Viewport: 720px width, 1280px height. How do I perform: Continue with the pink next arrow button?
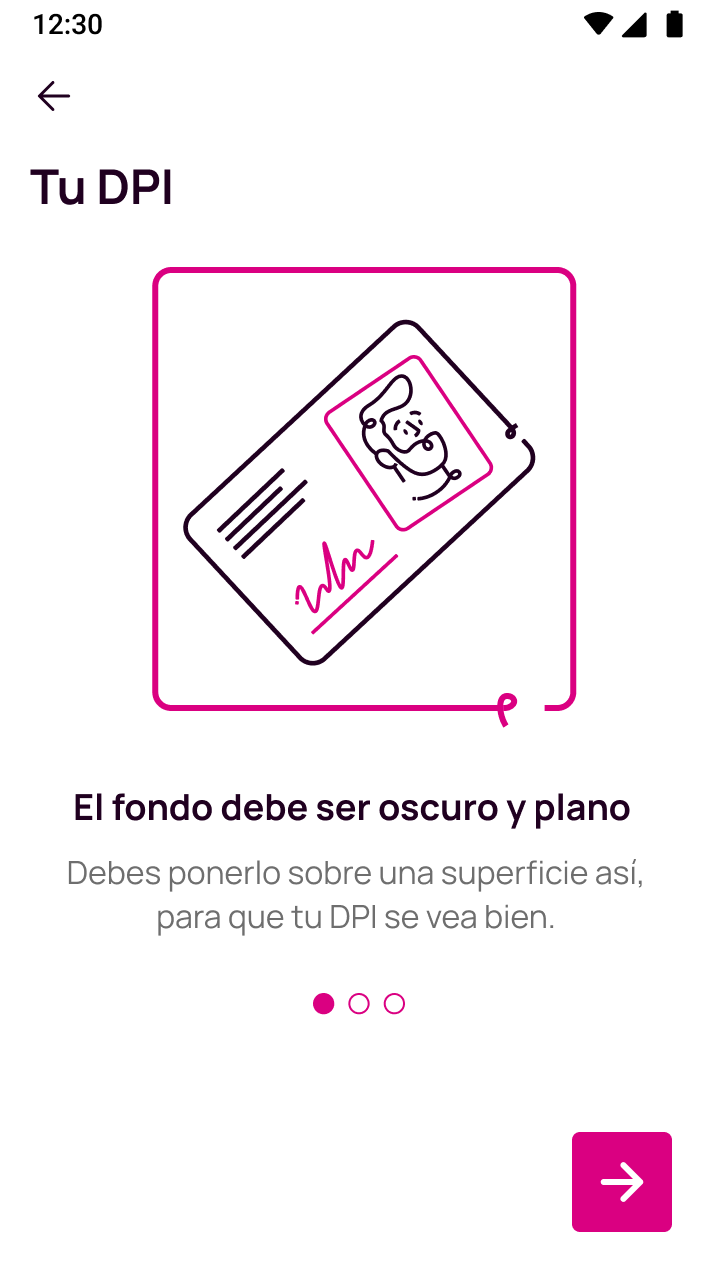[621, 1181]
